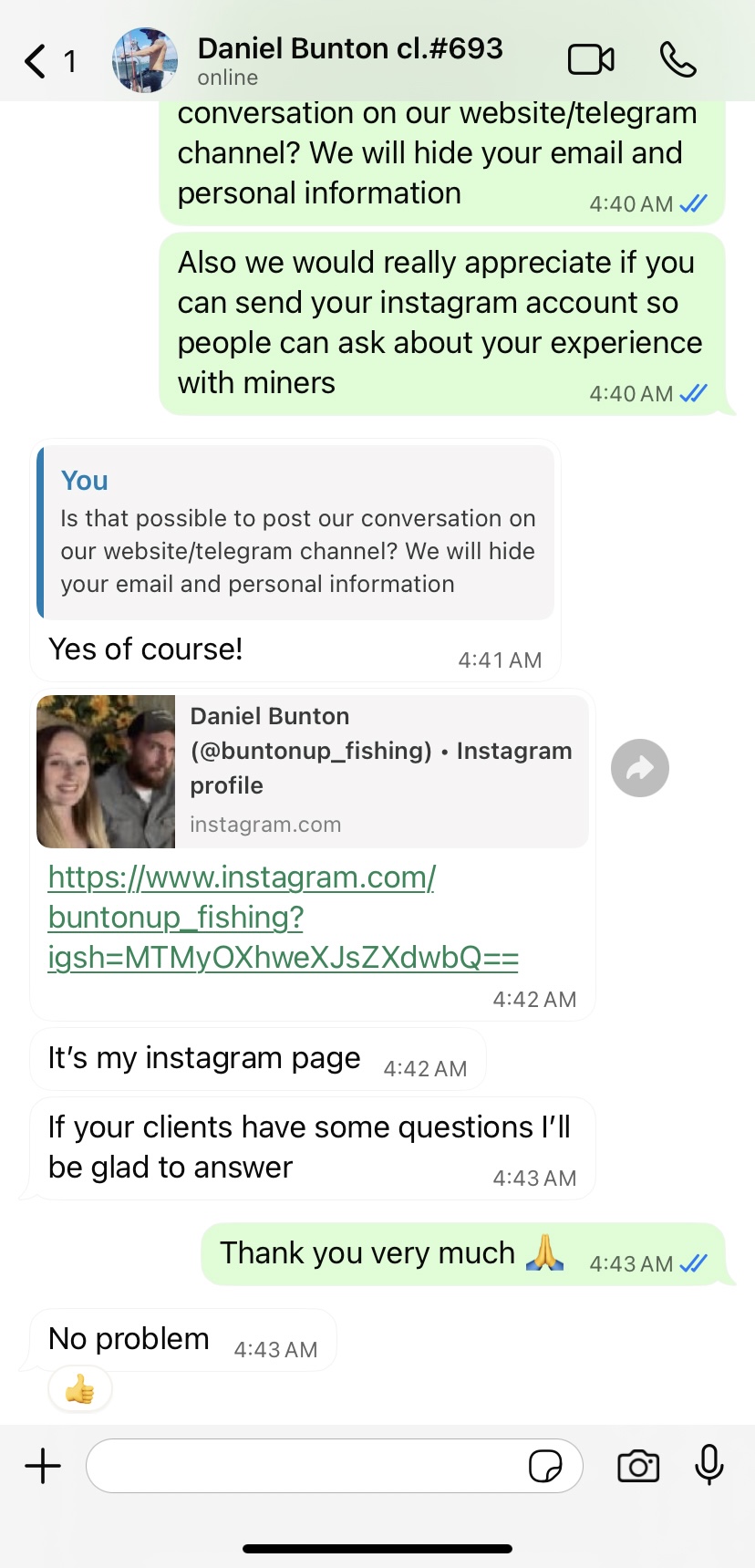Start a voice call with Daniel Bunton
This screenshot has width=755, height=1568.
pos(677,60)
